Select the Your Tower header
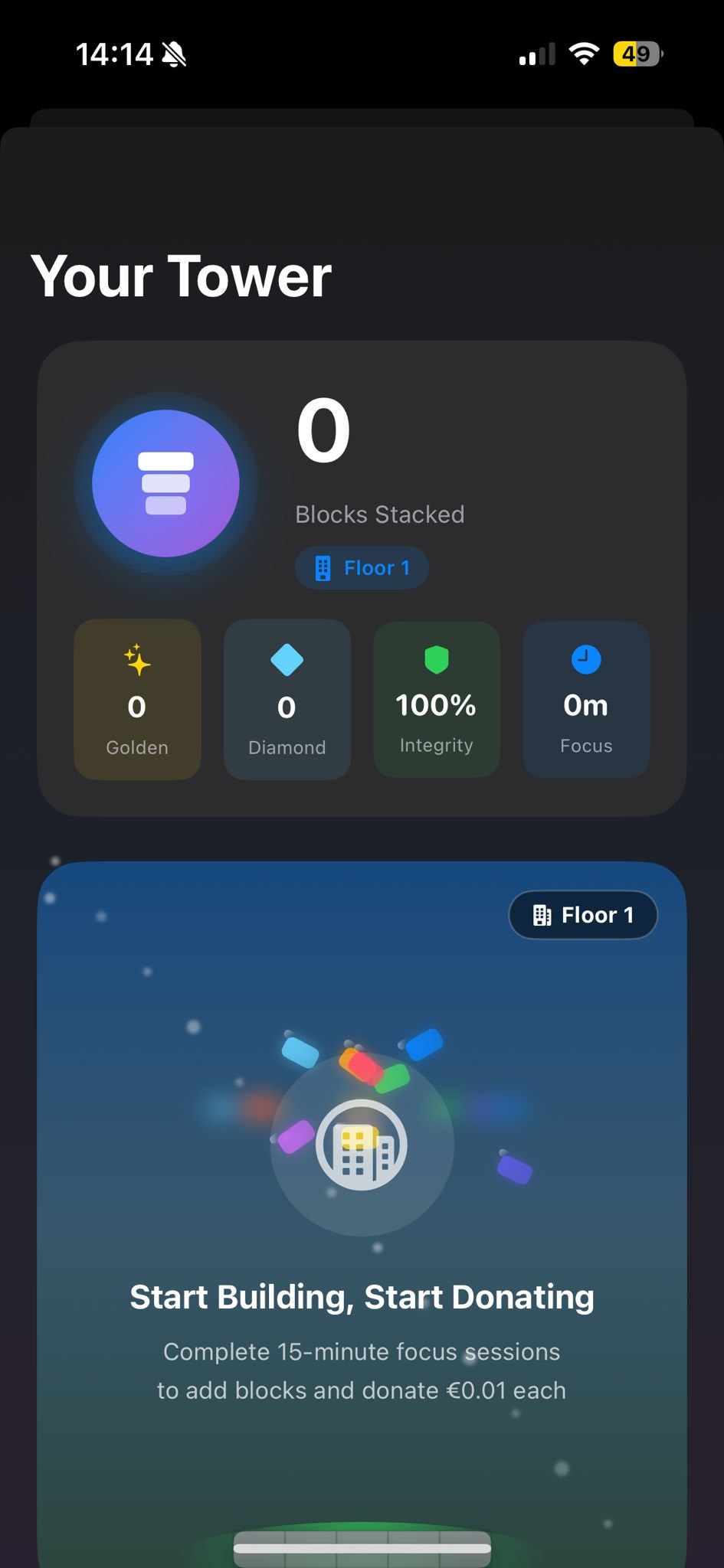Image resolution: width=724 pixels, height=1568 pixels. [x=181, y=276]
